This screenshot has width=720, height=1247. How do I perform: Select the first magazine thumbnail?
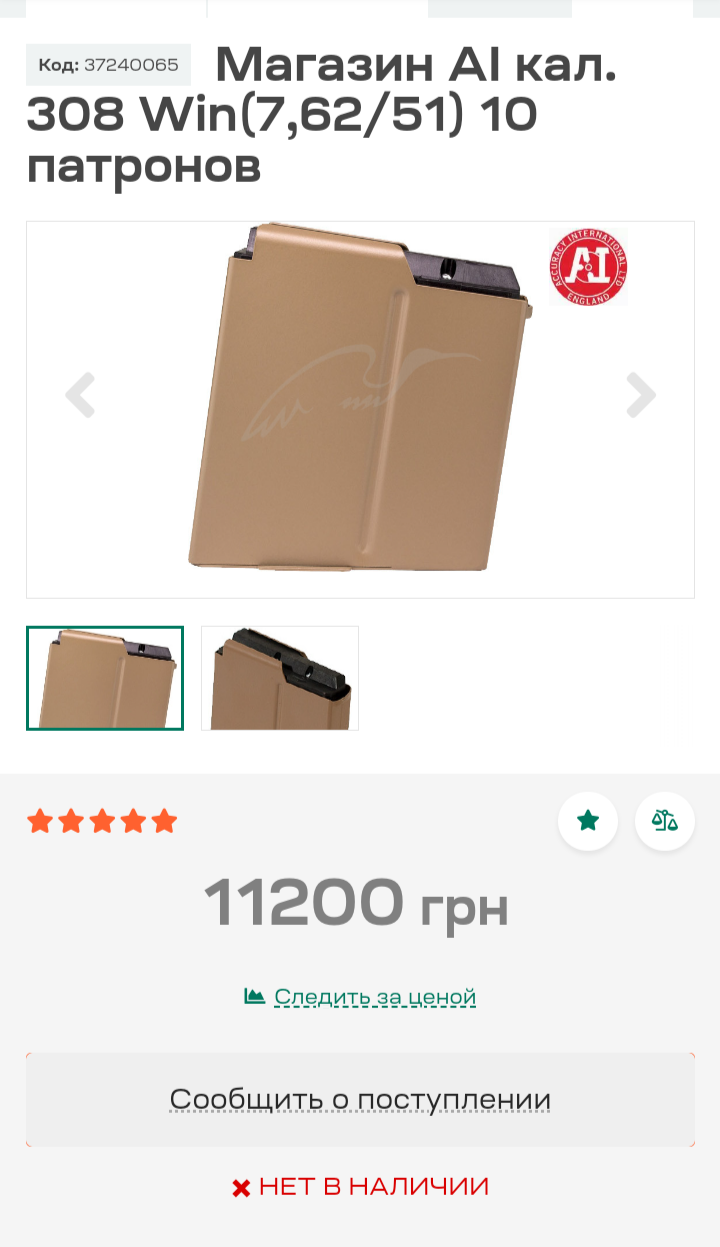(x=105, y=678)
